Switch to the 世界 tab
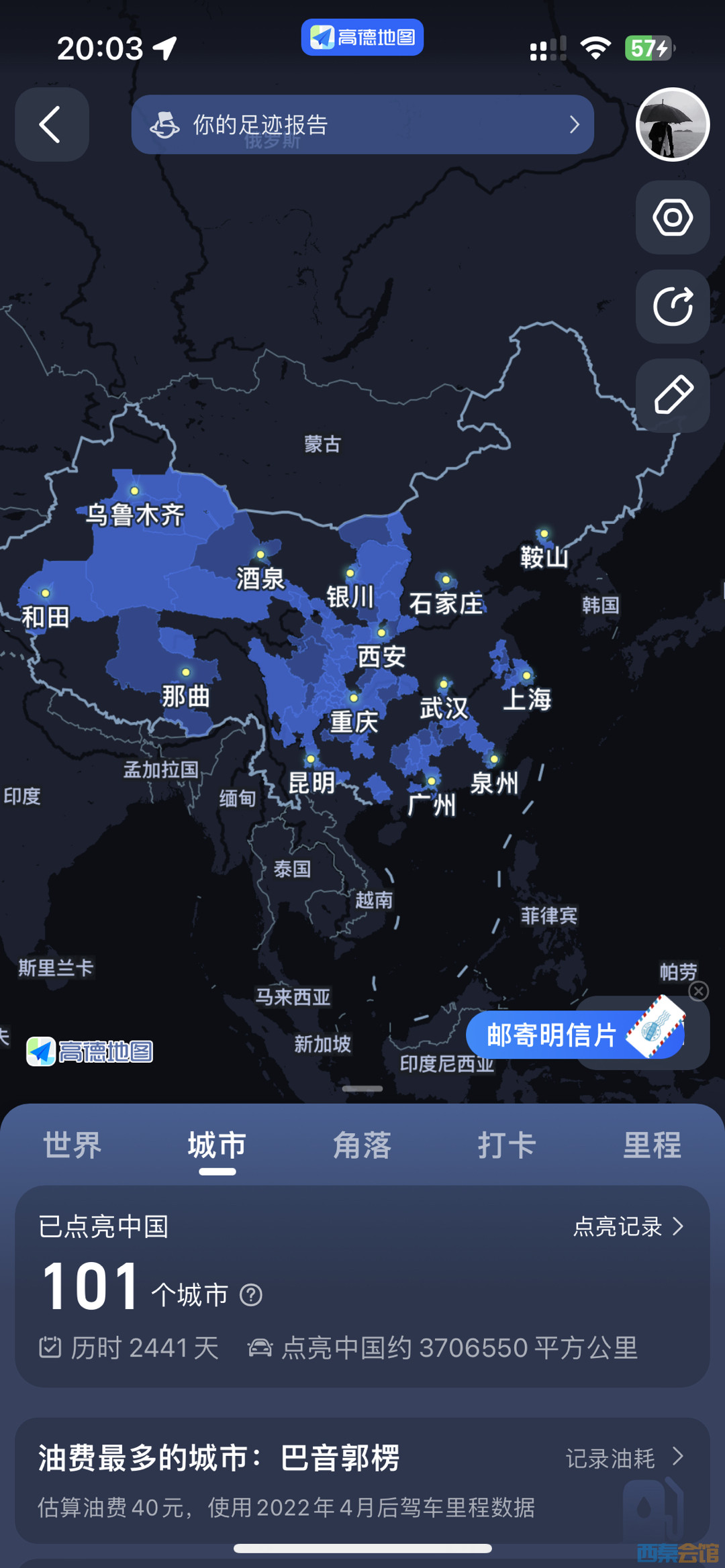This screenshot has width=725, height=1568. pyautogui.click(x=72, y=1145)
